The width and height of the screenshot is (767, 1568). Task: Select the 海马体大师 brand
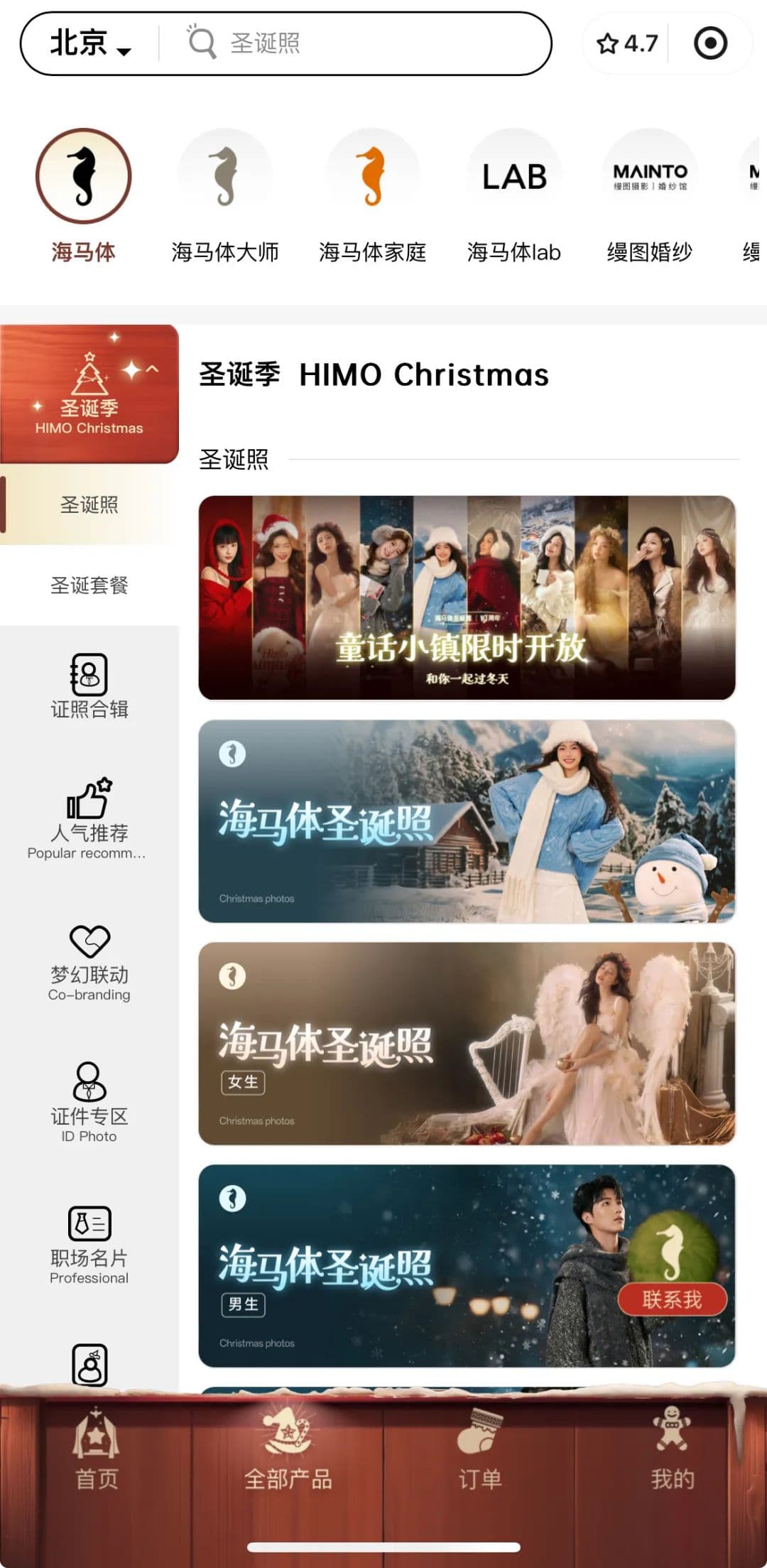[x=225, y=195]
